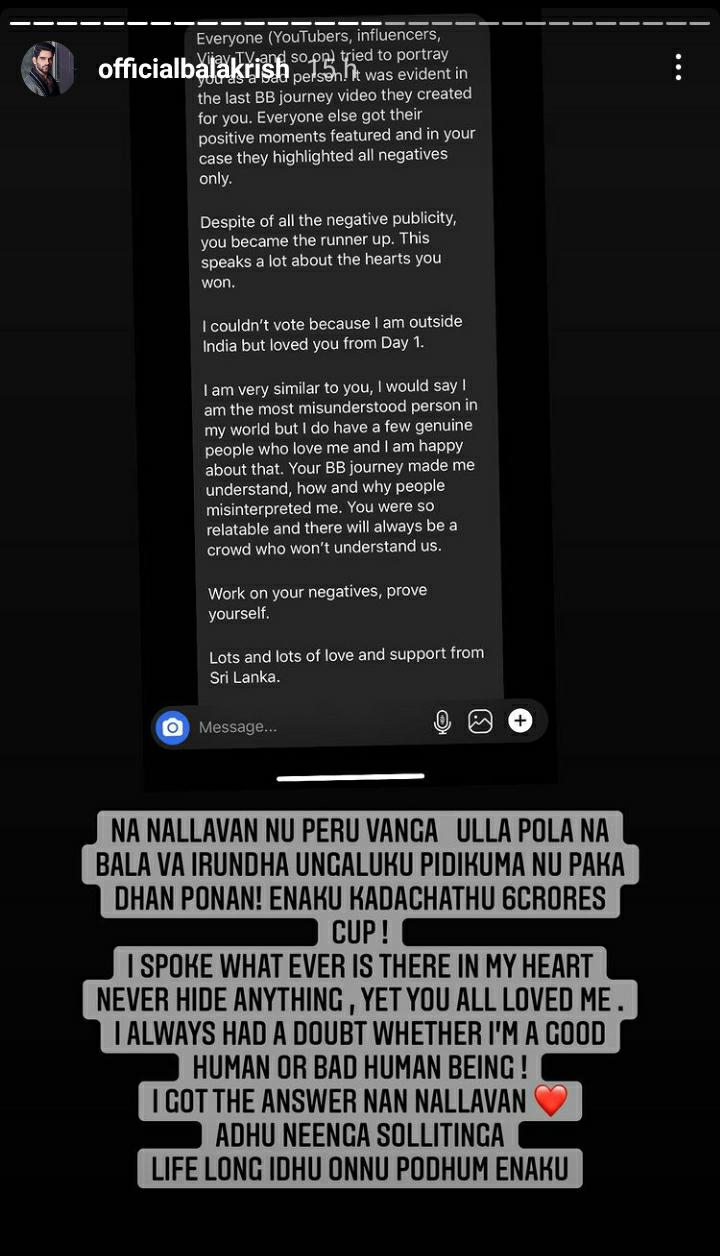Open the story overflow menu

pos(678,67)
